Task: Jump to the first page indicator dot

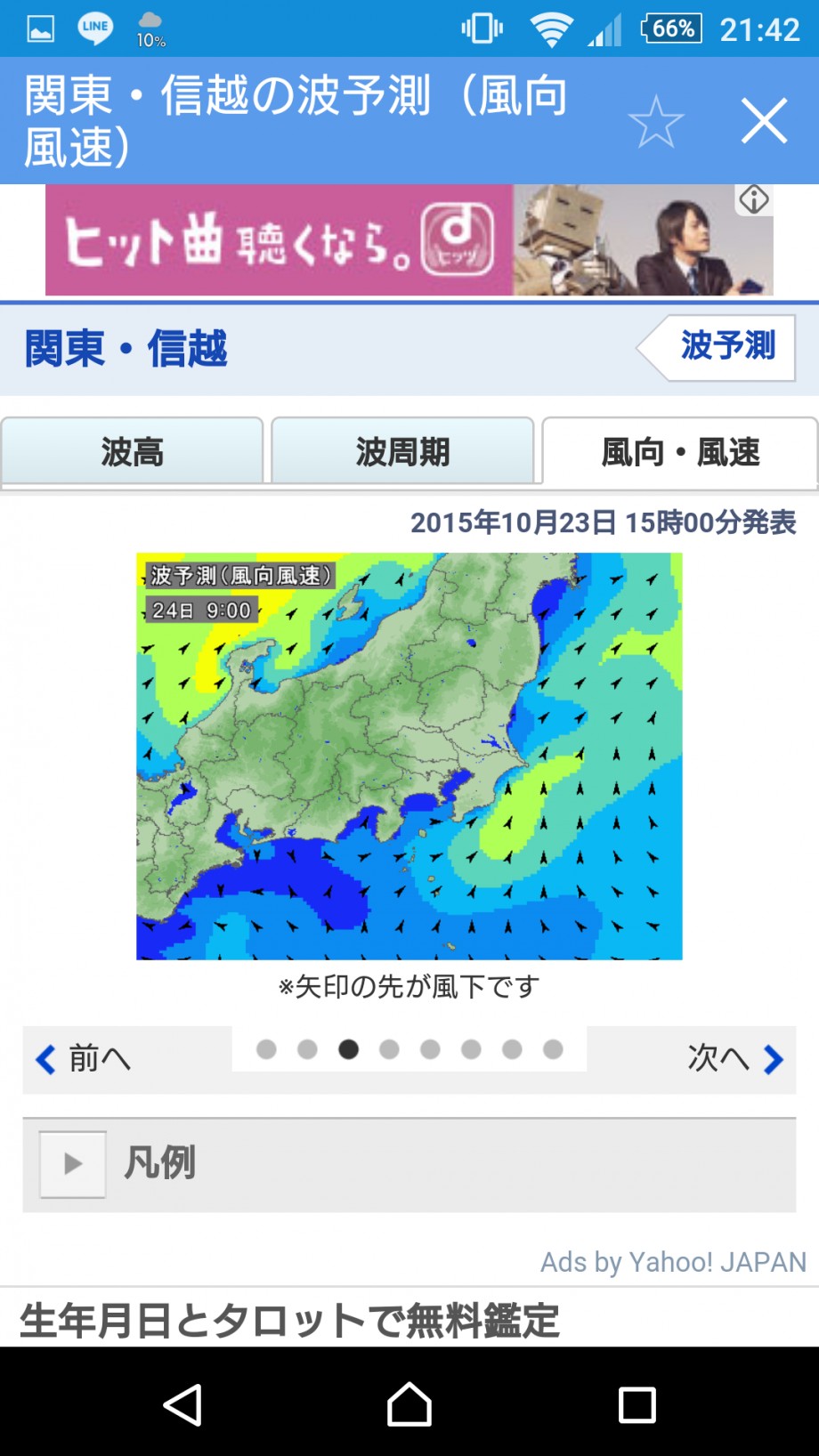Action: [x=266, y=1049]
